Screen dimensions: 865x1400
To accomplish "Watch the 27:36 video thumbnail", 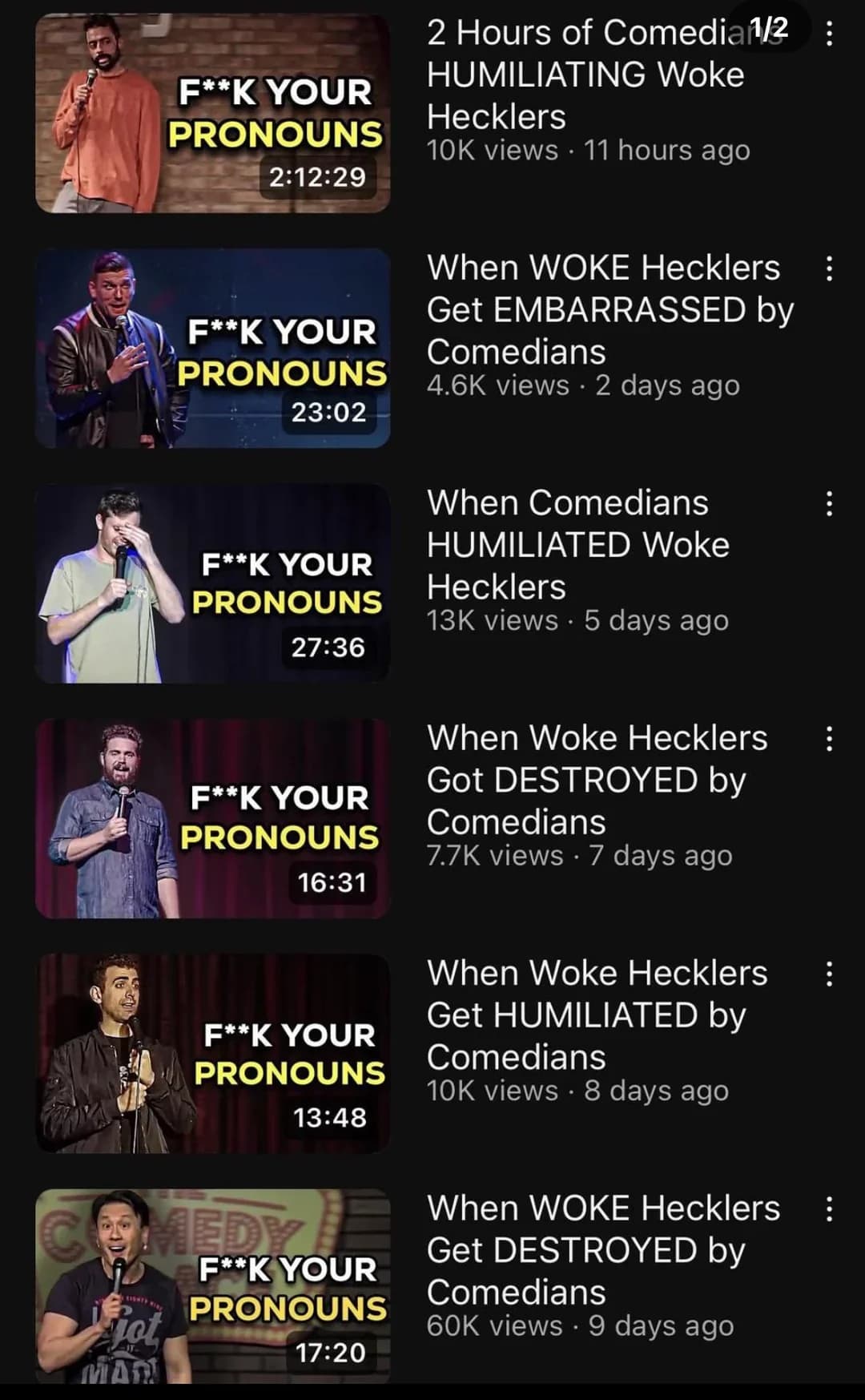I will coord(212,583).
